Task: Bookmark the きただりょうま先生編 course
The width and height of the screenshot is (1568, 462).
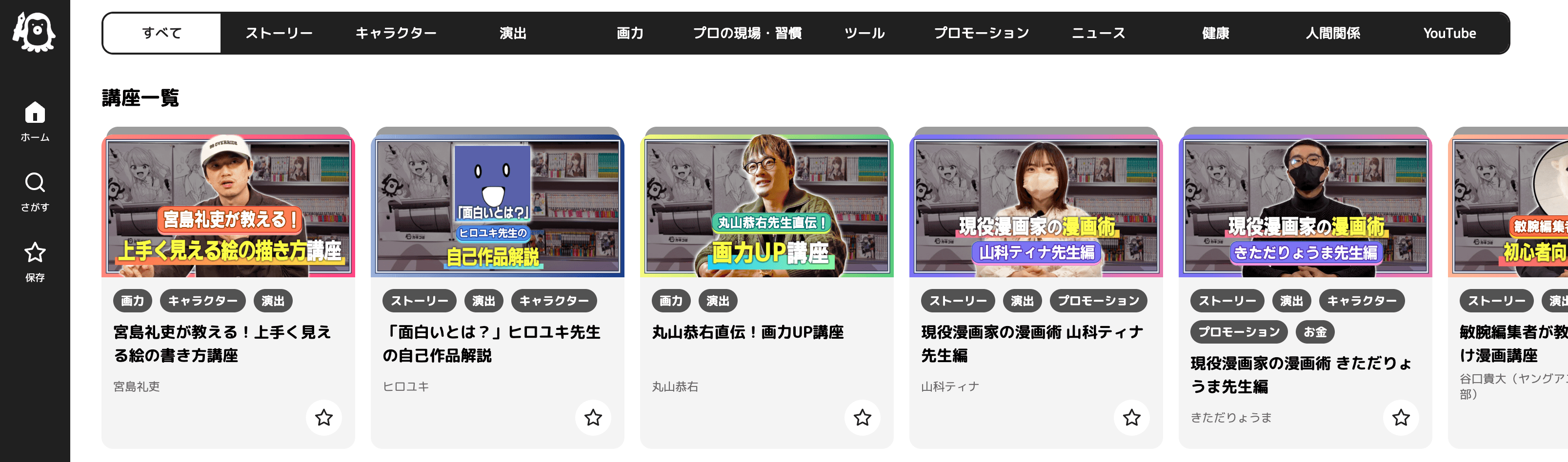Action: [x=1401, y=417]
